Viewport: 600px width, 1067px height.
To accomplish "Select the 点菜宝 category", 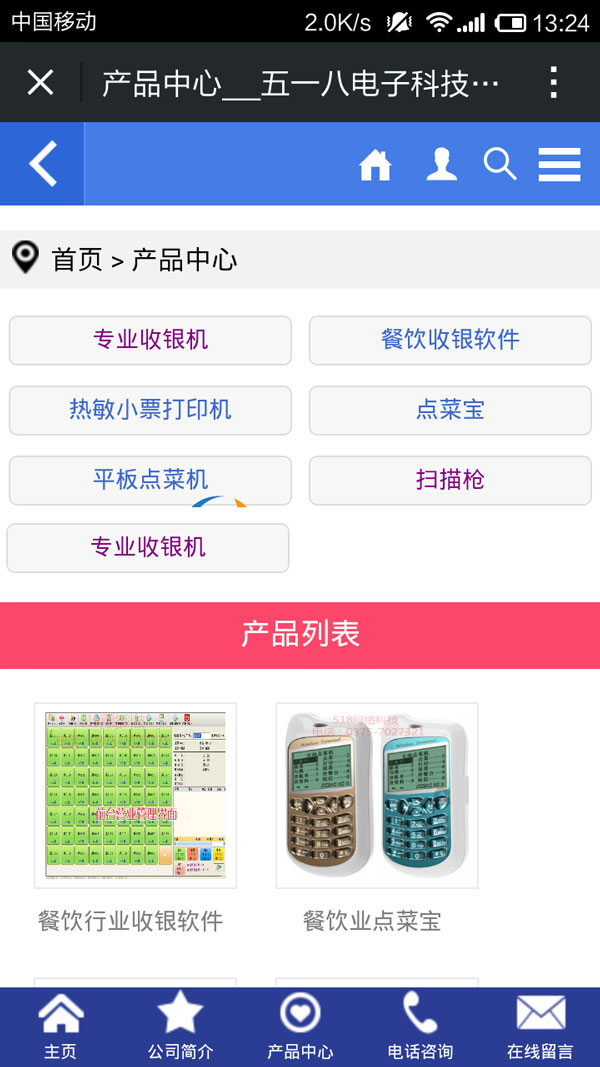I will tap(450, 410).
